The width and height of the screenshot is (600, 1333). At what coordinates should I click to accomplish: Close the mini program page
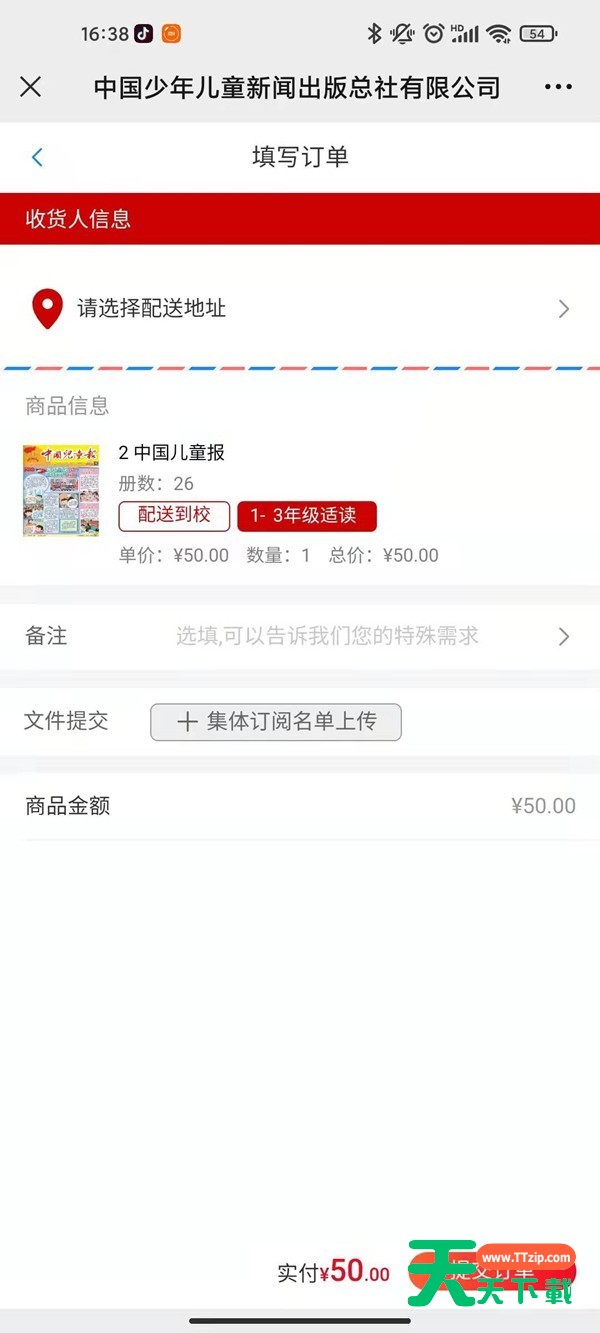[31, 87]
